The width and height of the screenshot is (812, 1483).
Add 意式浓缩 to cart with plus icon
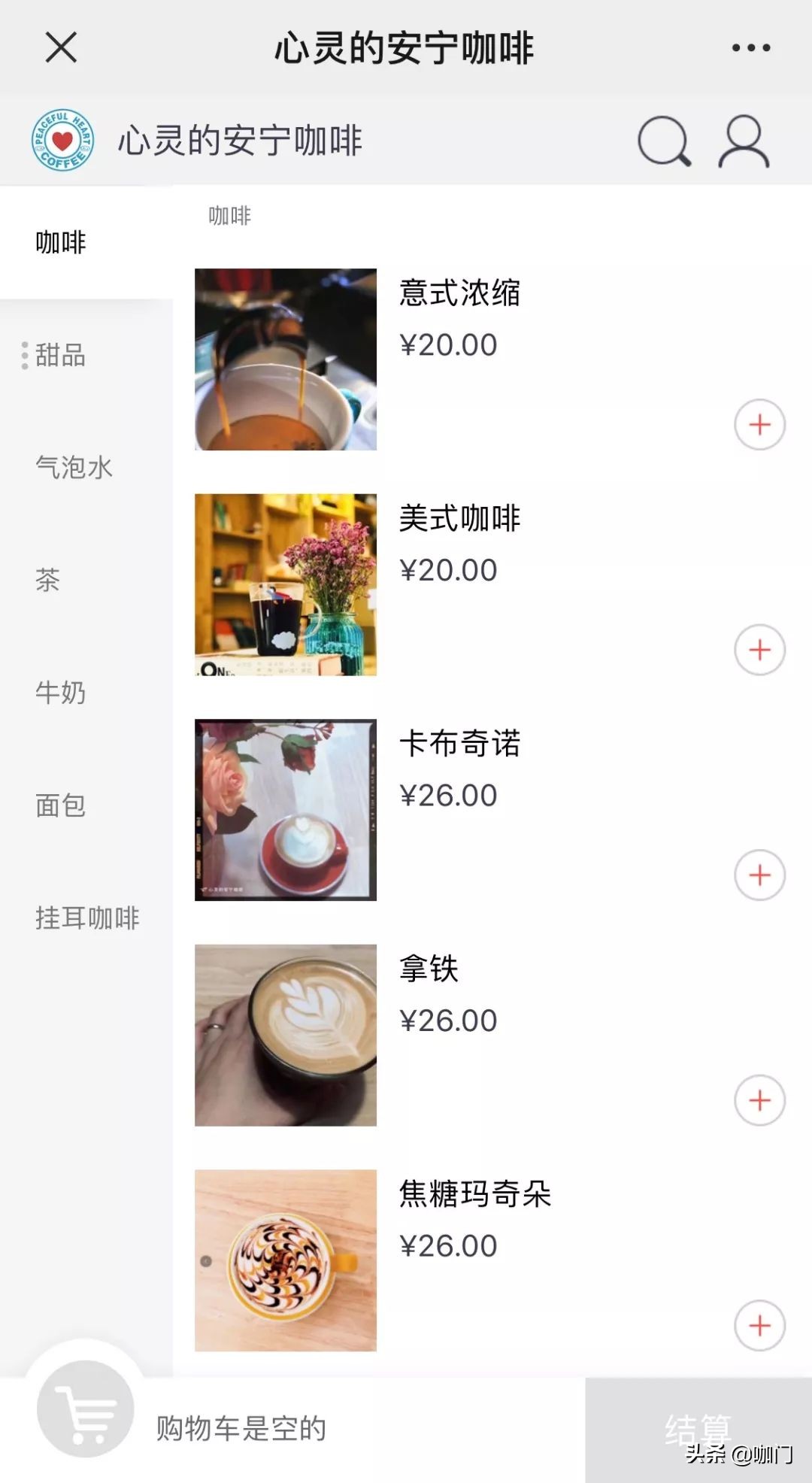[x=759, y=425]
